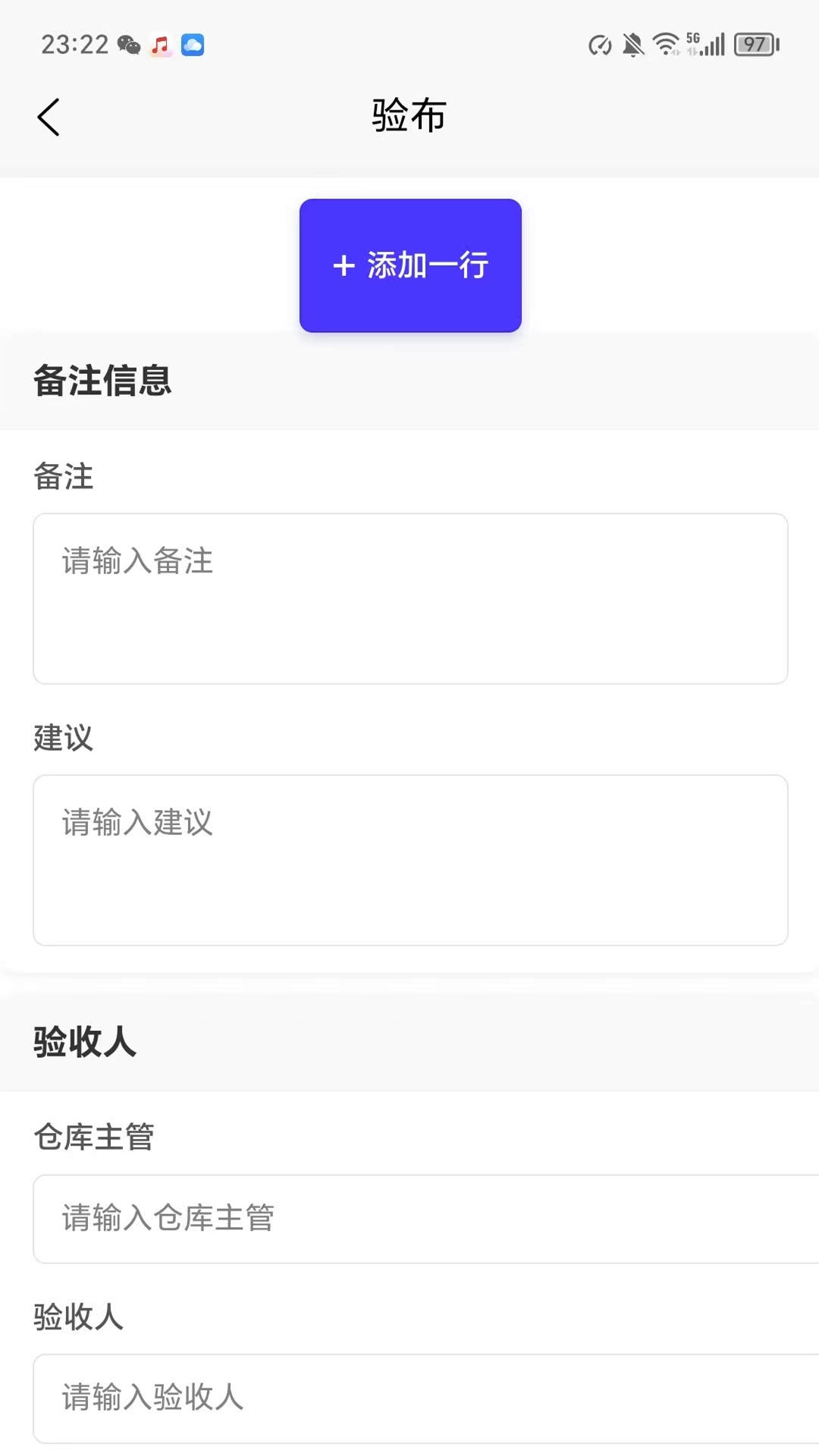The image size is (819, 1456).
Task: Tap the 验收人 section header
Action: tap(83, 1042)
